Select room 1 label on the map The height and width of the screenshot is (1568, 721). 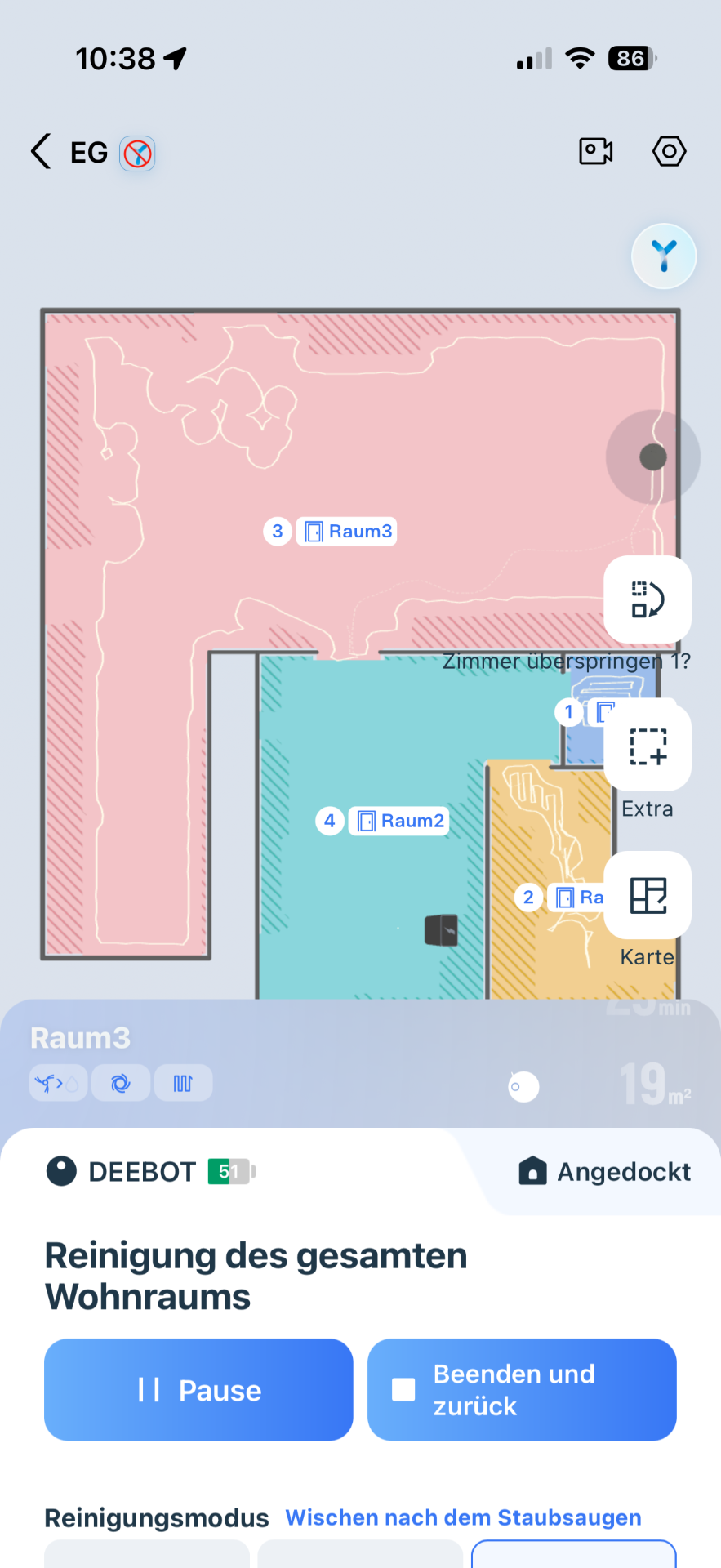[x=569, y=712]
